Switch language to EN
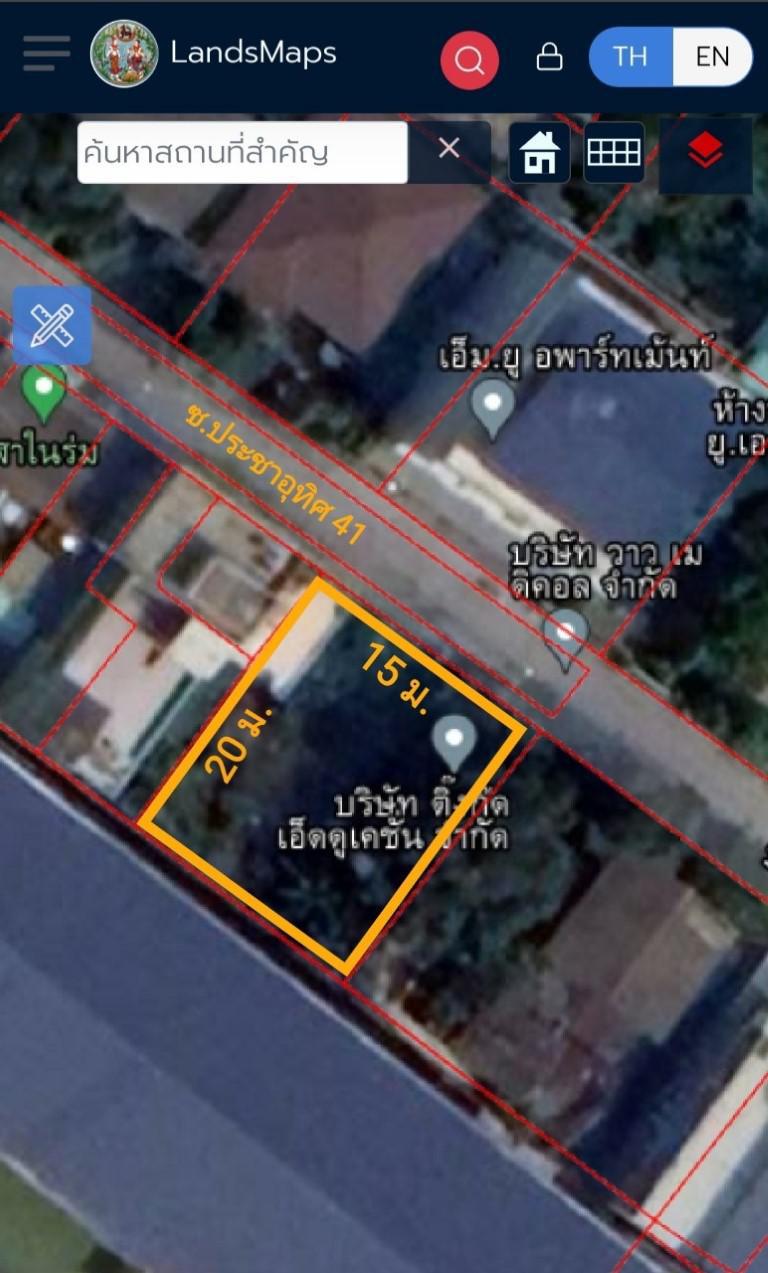The height and width of the screenshot is (1273, 768). tap(712, 56)
